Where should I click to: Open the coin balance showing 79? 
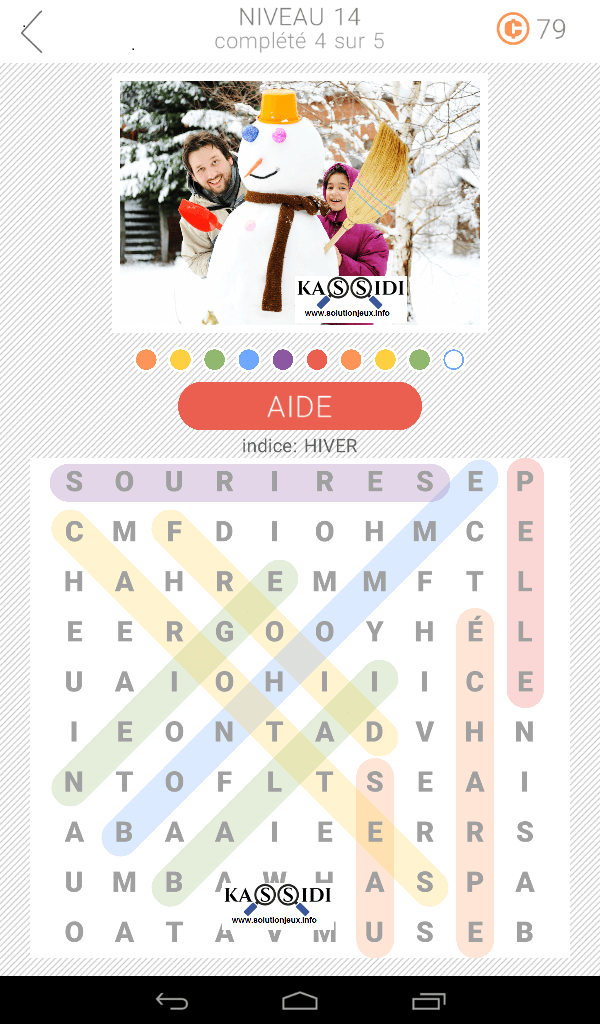point(531,30)
